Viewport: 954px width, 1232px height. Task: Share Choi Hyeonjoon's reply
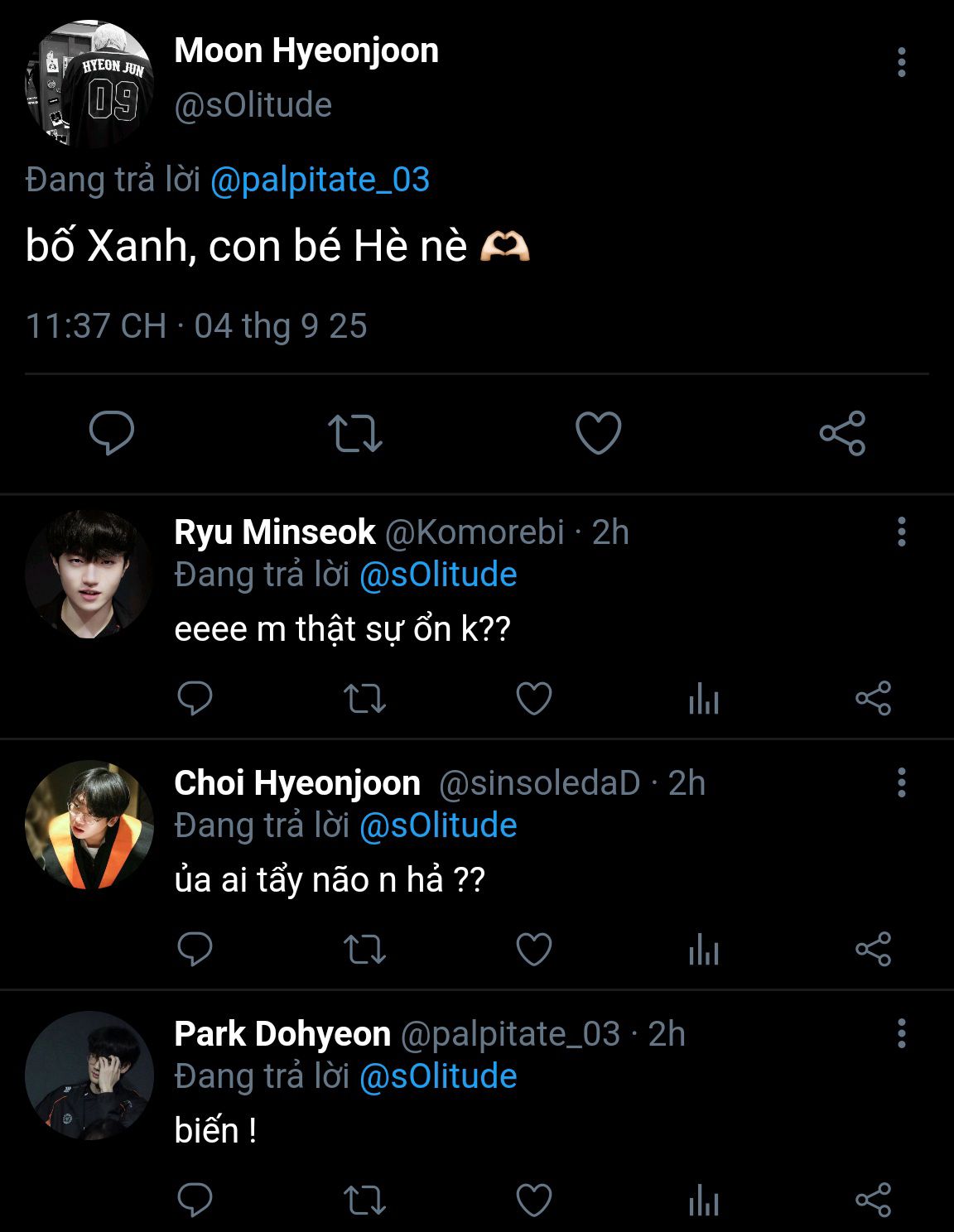tap(873, 950)
